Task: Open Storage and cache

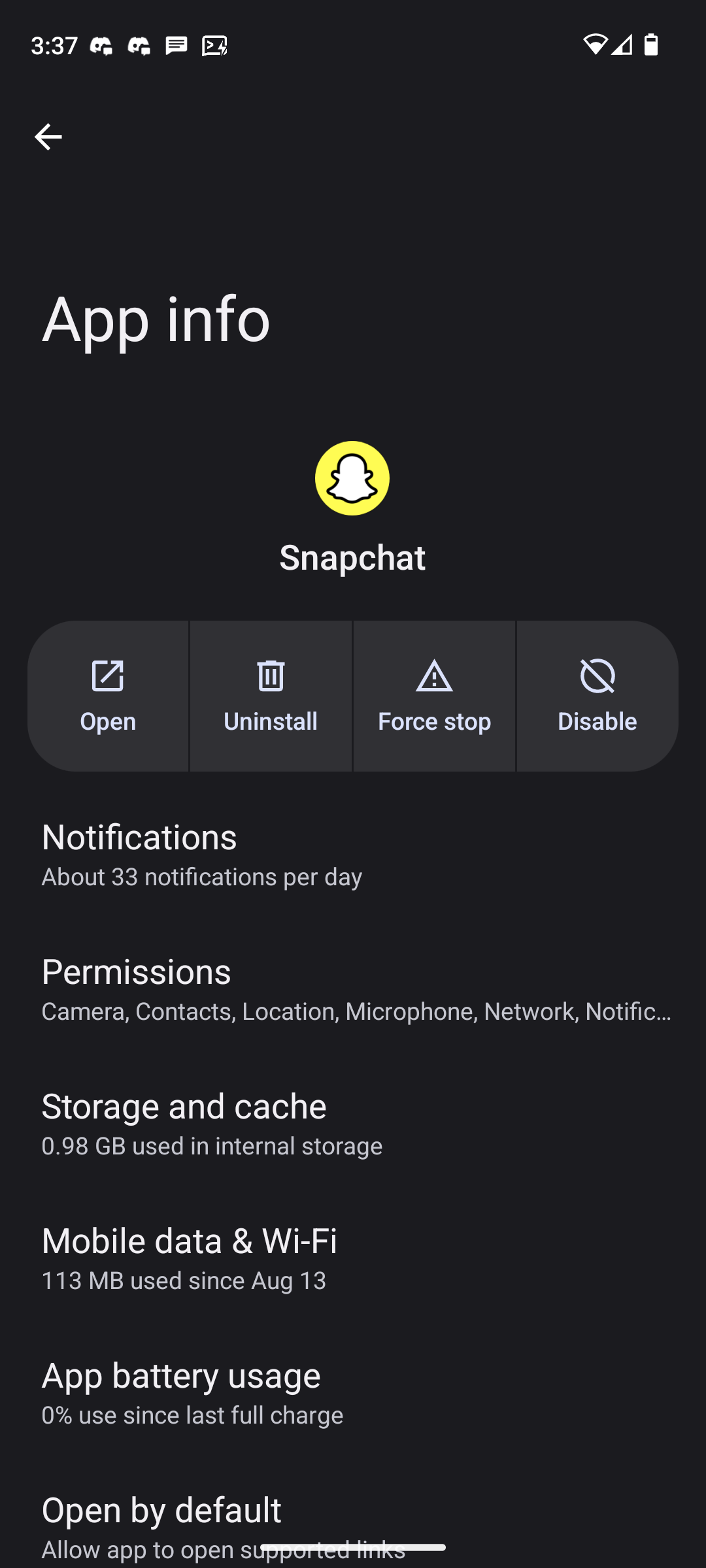Action: pos(353,1124)
